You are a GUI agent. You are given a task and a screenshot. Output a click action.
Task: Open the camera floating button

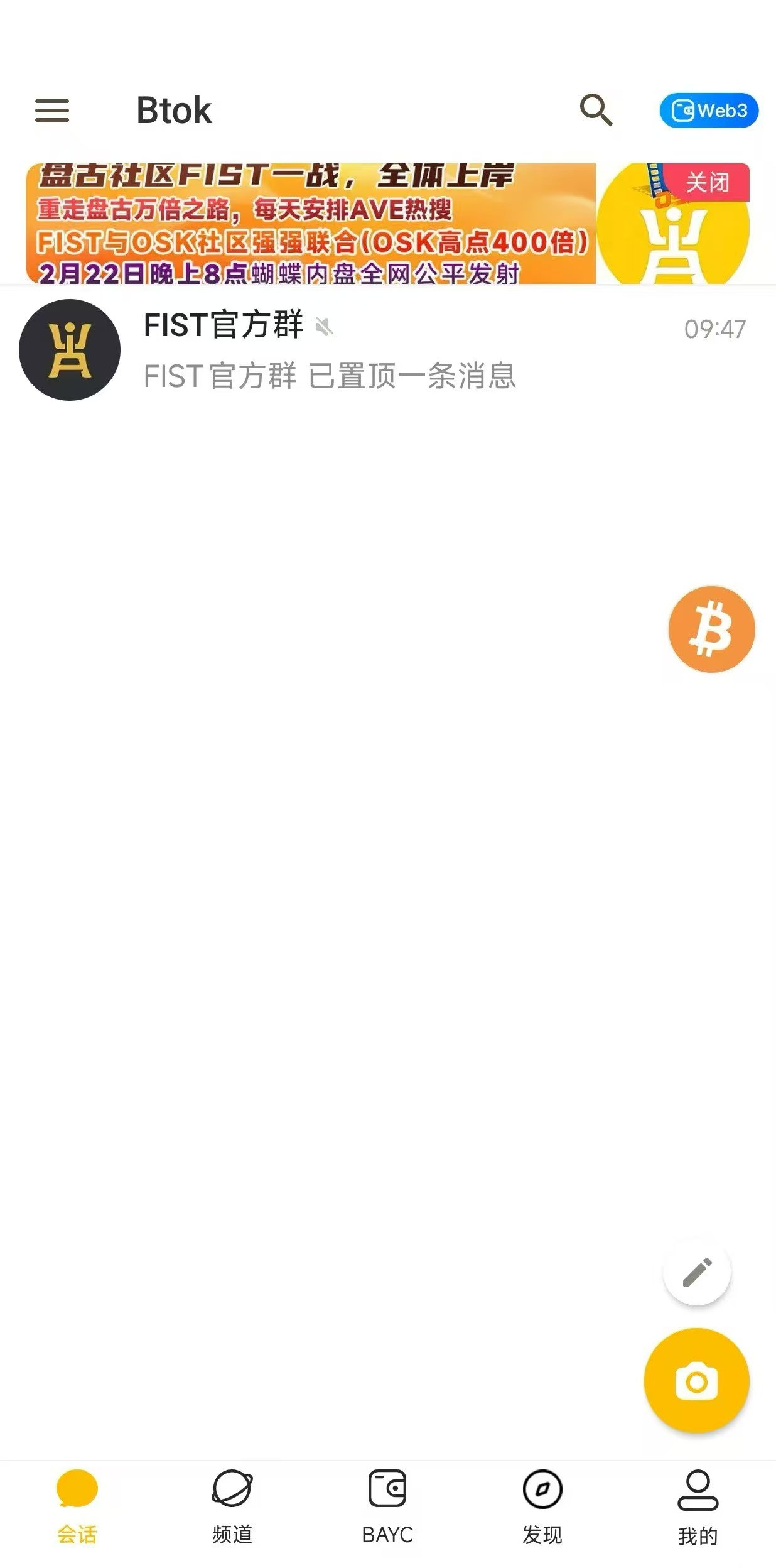(x=697, y=1381)
